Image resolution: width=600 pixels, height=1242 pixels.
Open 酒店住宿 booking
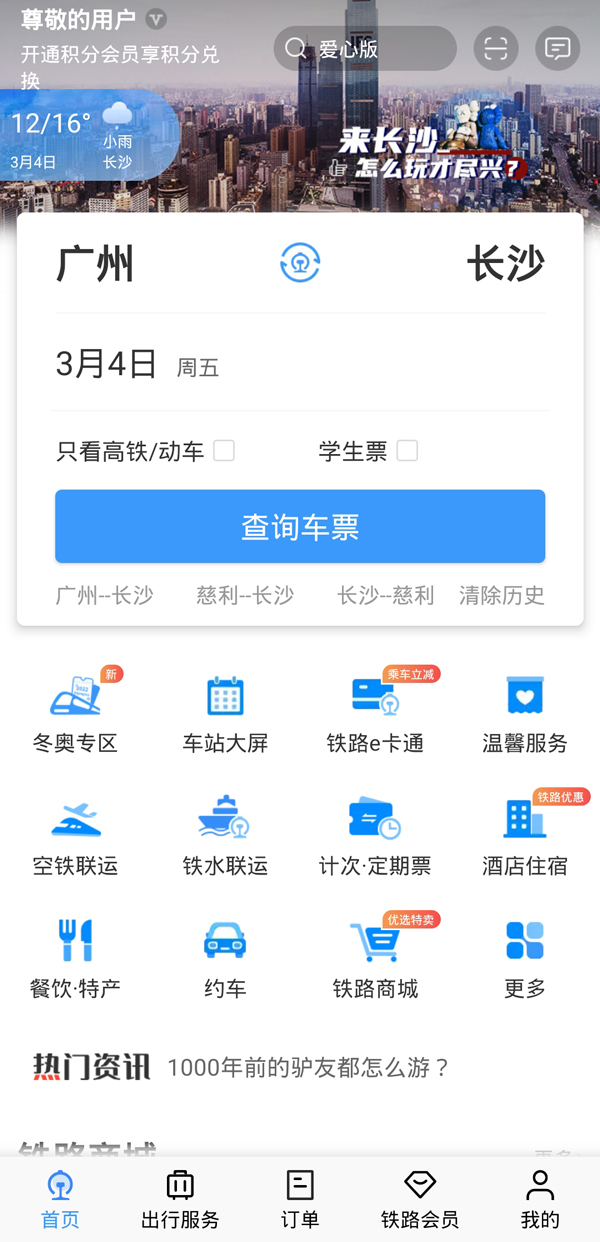coord(525,837)
